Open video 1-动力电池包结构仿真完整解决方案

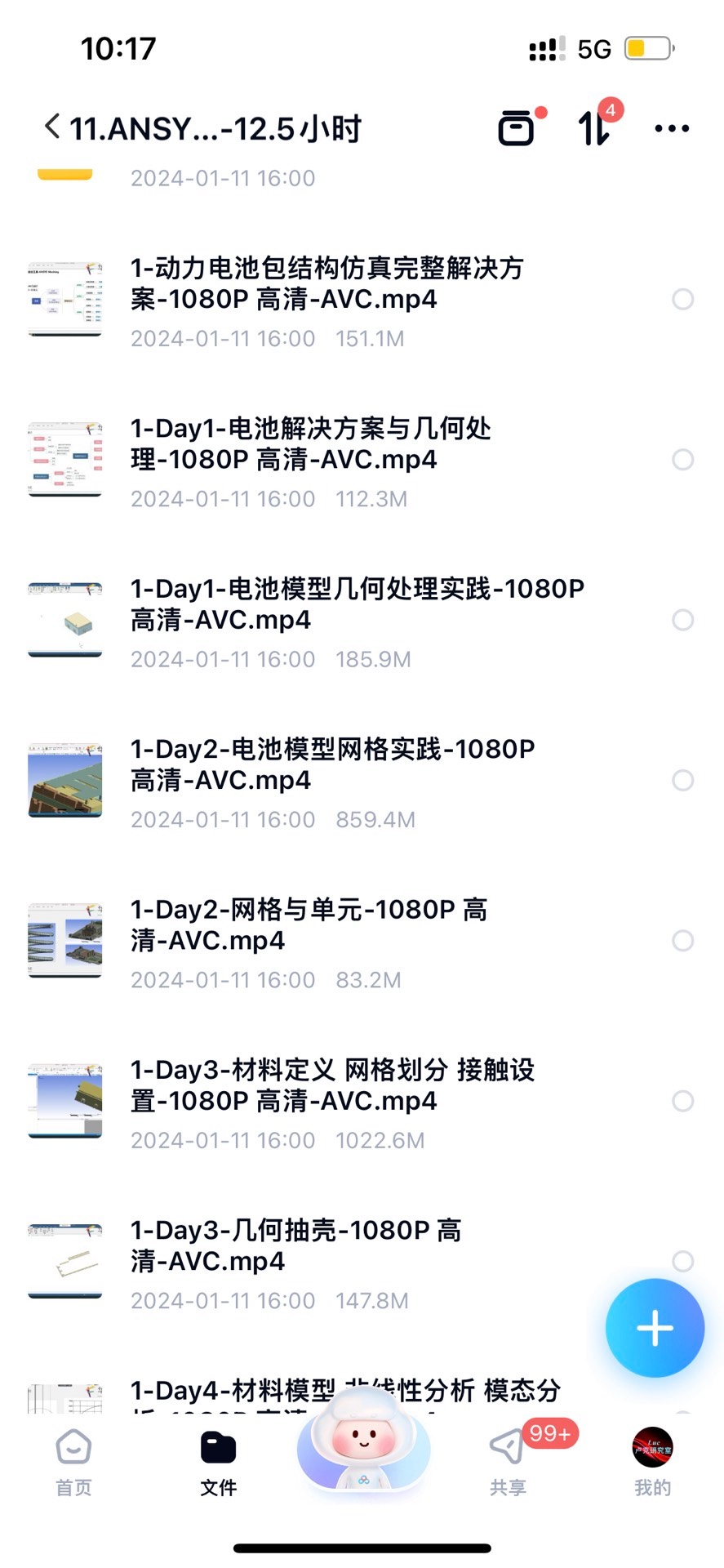click(326, 283)
